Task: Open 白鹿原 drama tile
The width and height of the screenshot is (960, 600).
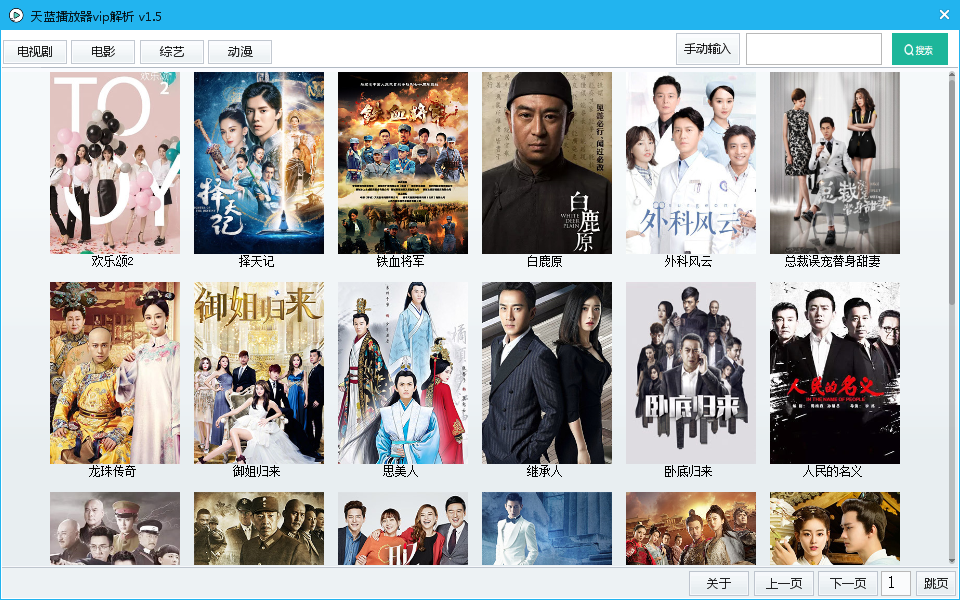Action: coord(547,163)
